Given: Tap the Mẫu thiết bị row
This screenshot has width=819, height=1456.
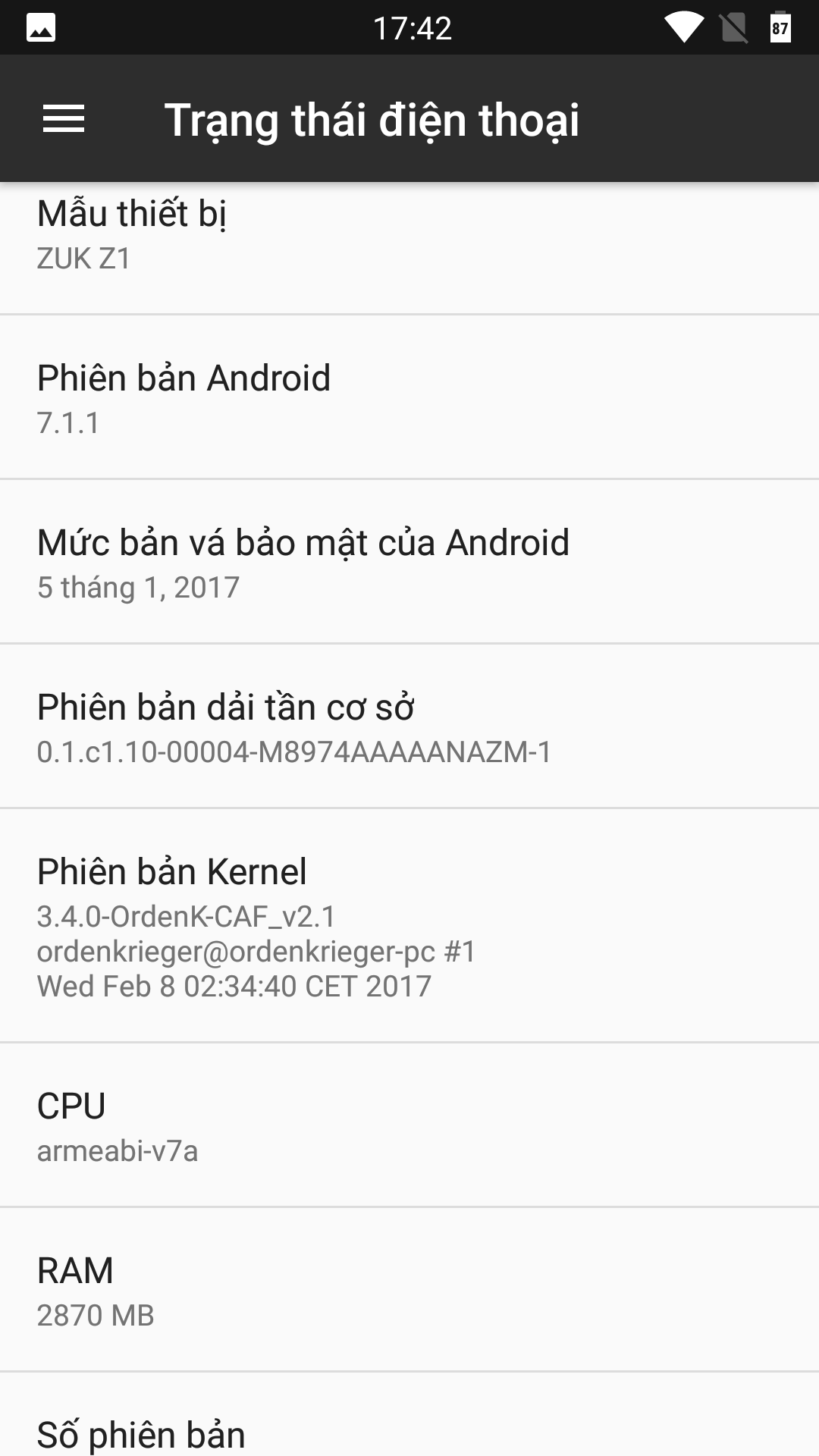Looking at the screenshot, I should [409, 248].
